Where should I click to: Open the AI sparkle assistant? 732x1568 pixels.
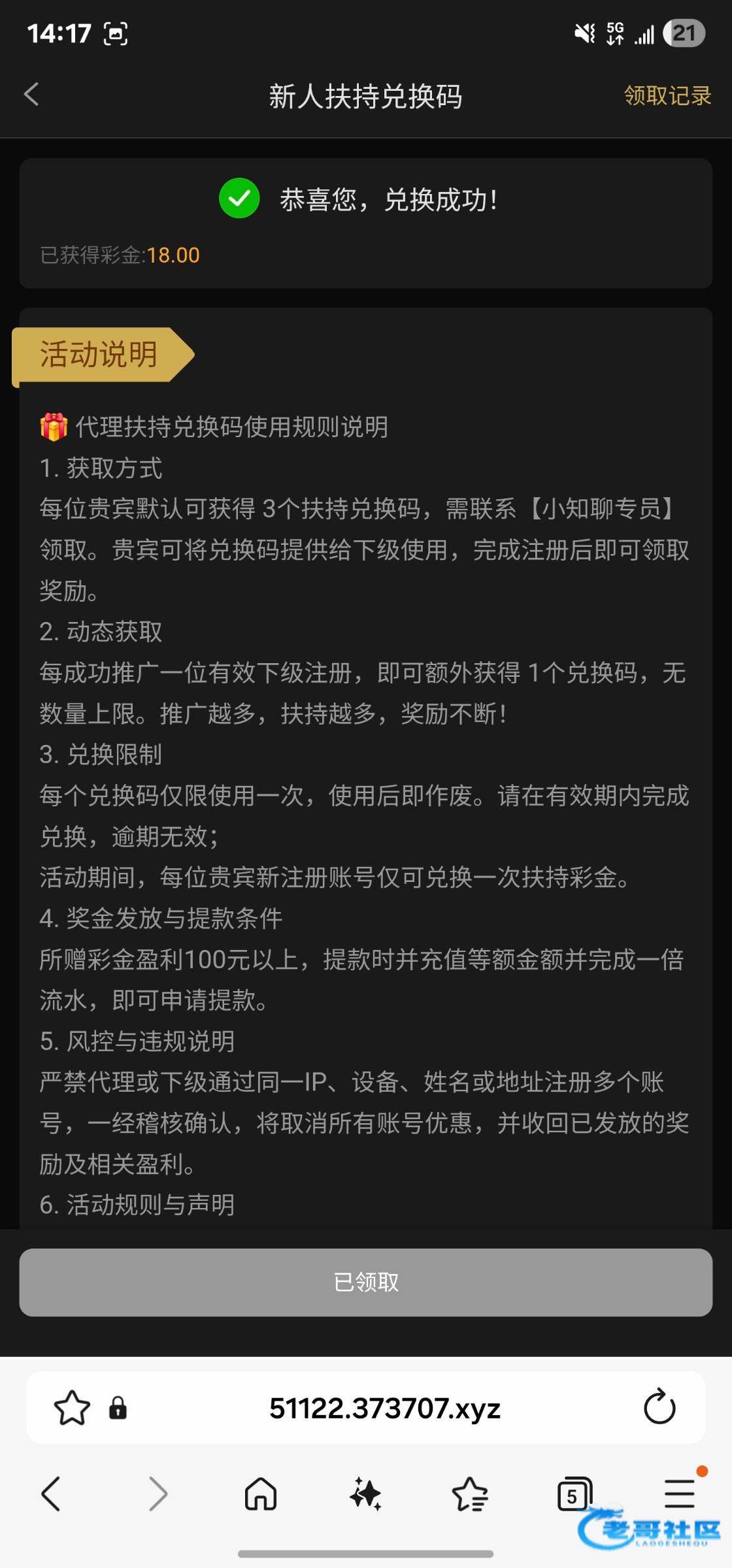[x=365, y=1494]
